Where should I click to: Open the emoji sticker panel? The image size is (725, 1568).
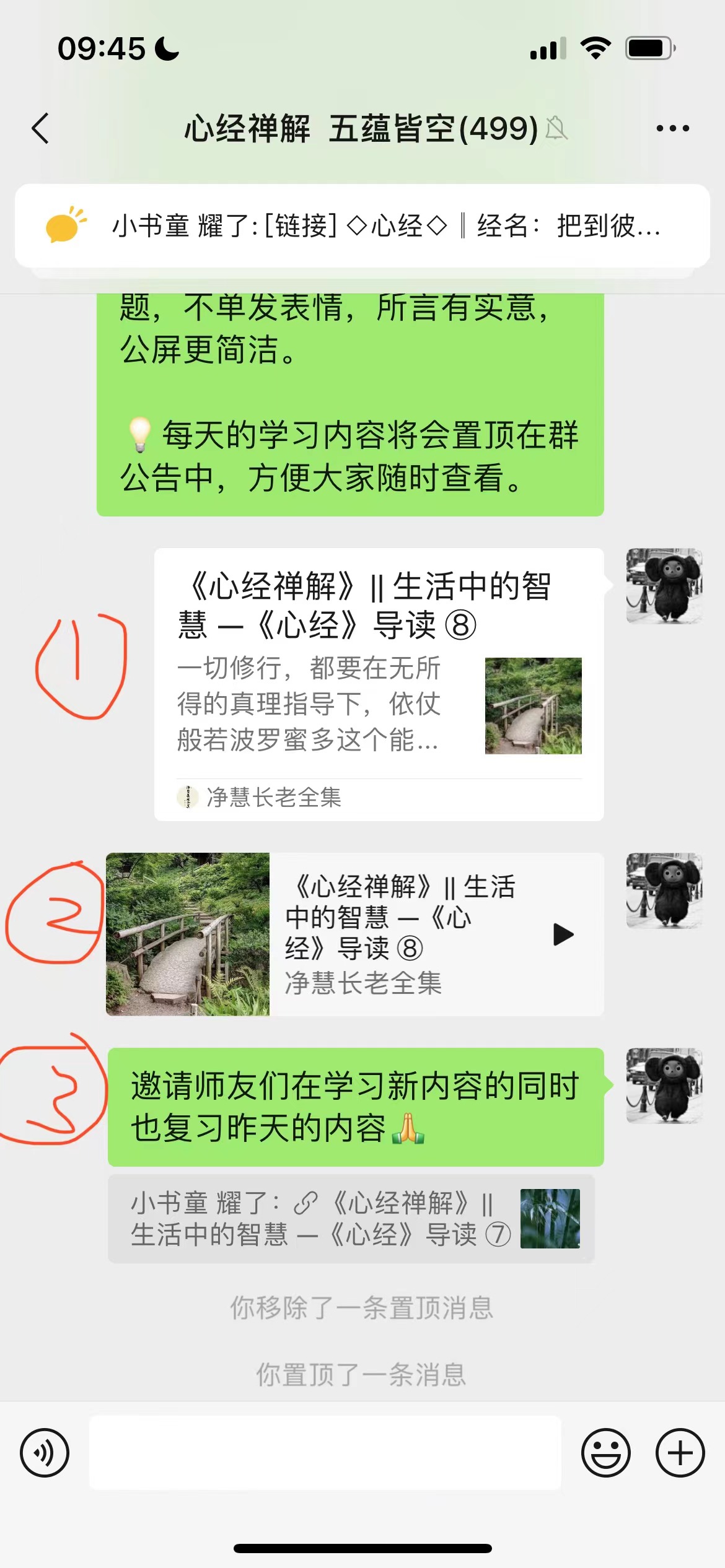(x=605, y=1453)
